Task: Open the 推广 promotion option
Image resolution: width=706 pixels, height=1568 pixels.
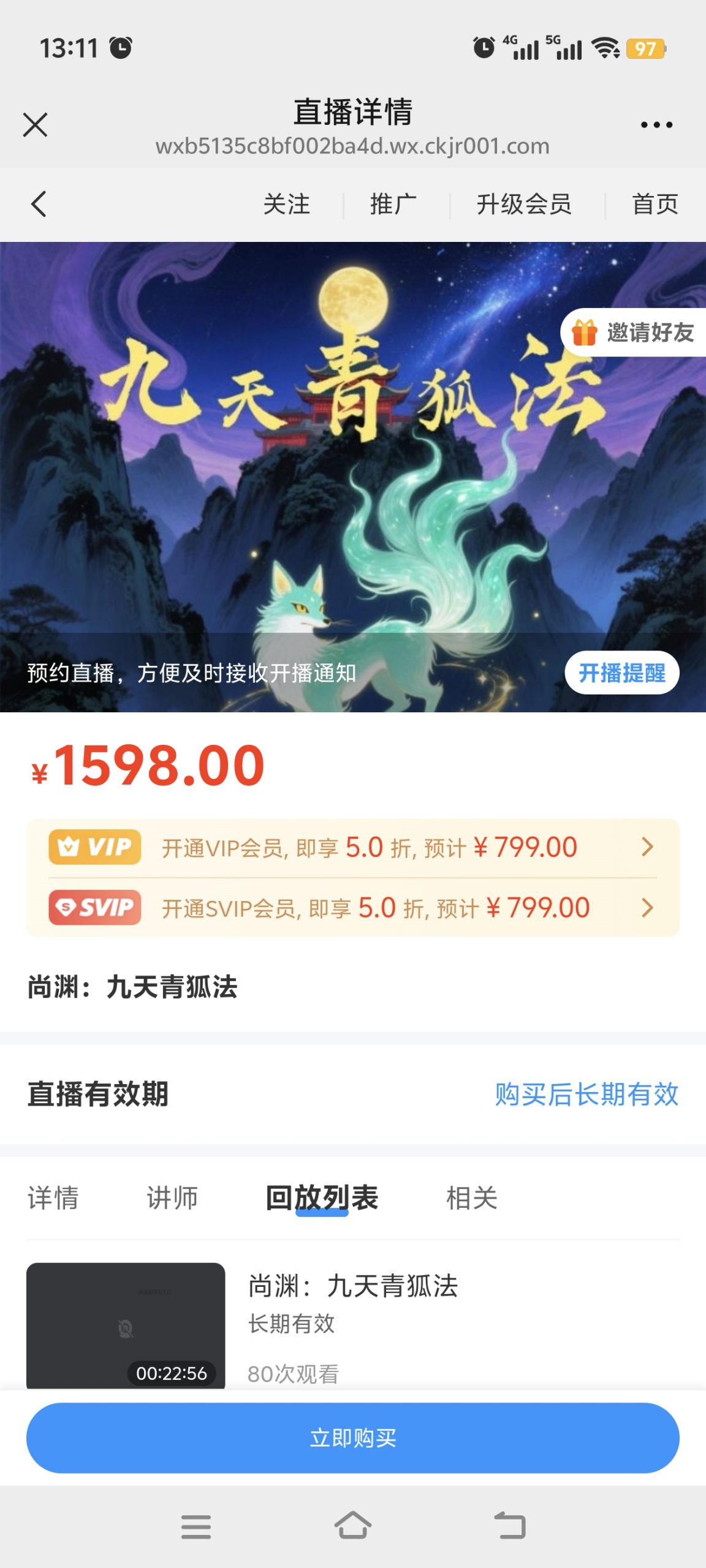Action: coord(393,204)
